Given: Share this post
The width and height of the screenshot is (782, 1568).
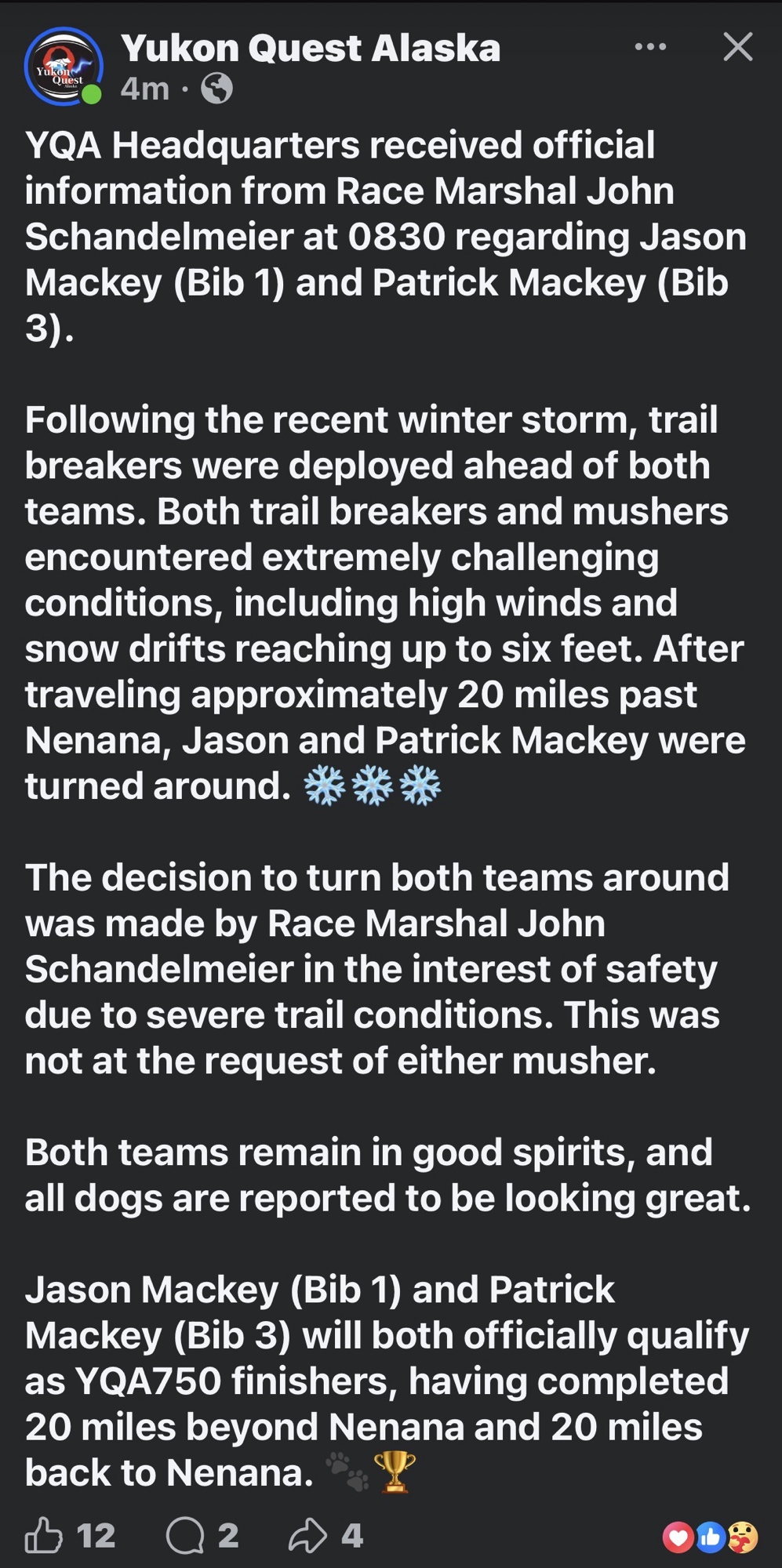Looking at the screenshot, I should click(307, 1535).
